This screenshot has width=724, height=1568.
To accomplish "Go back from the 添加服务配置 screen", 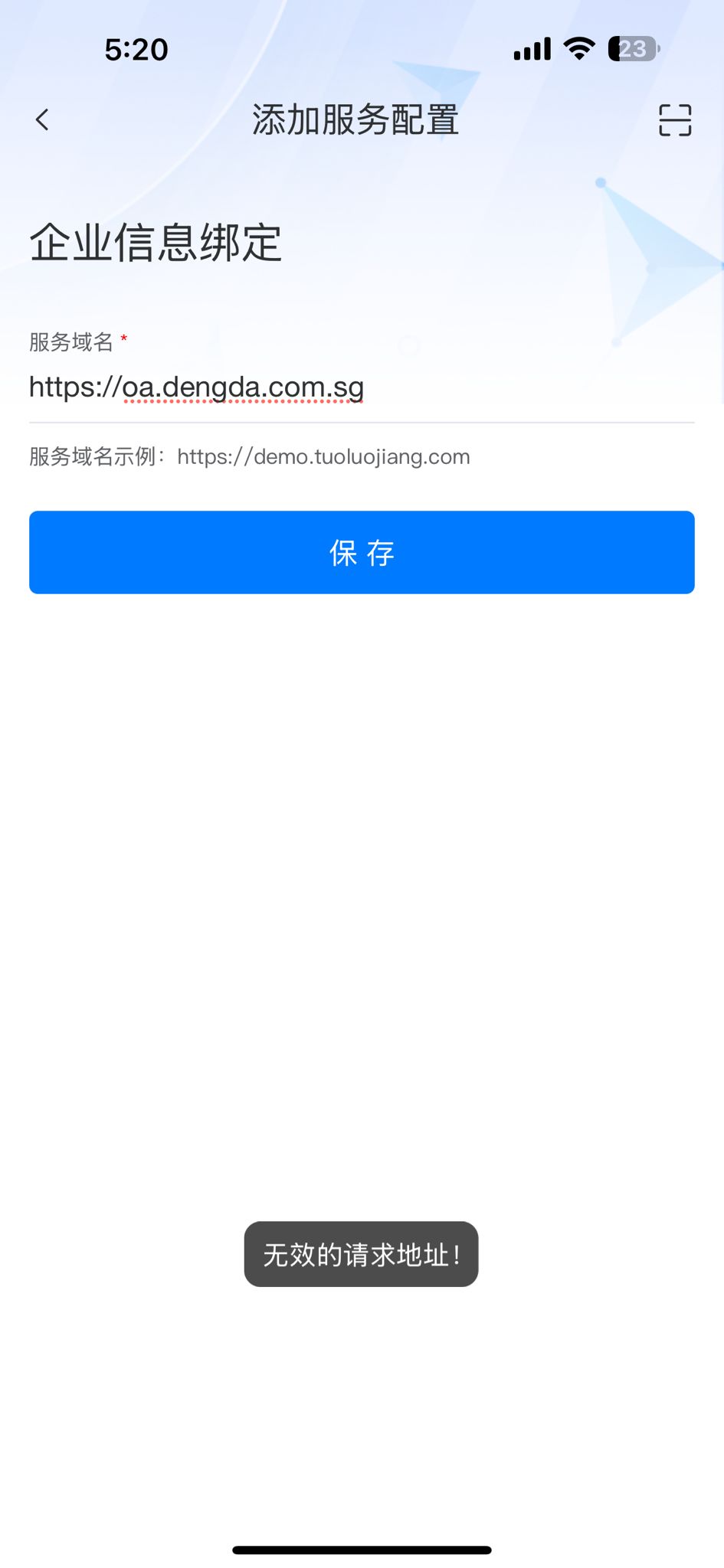I will tap(42, 120).
